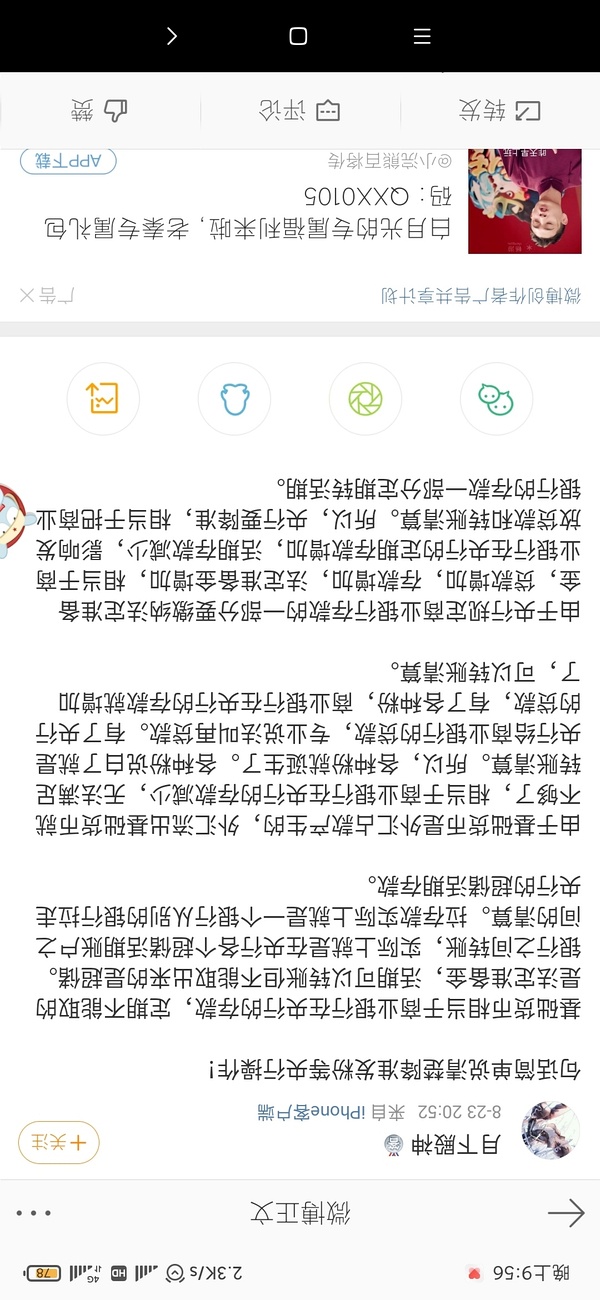Repost this Weibo with 转发

tap(499, 111)
